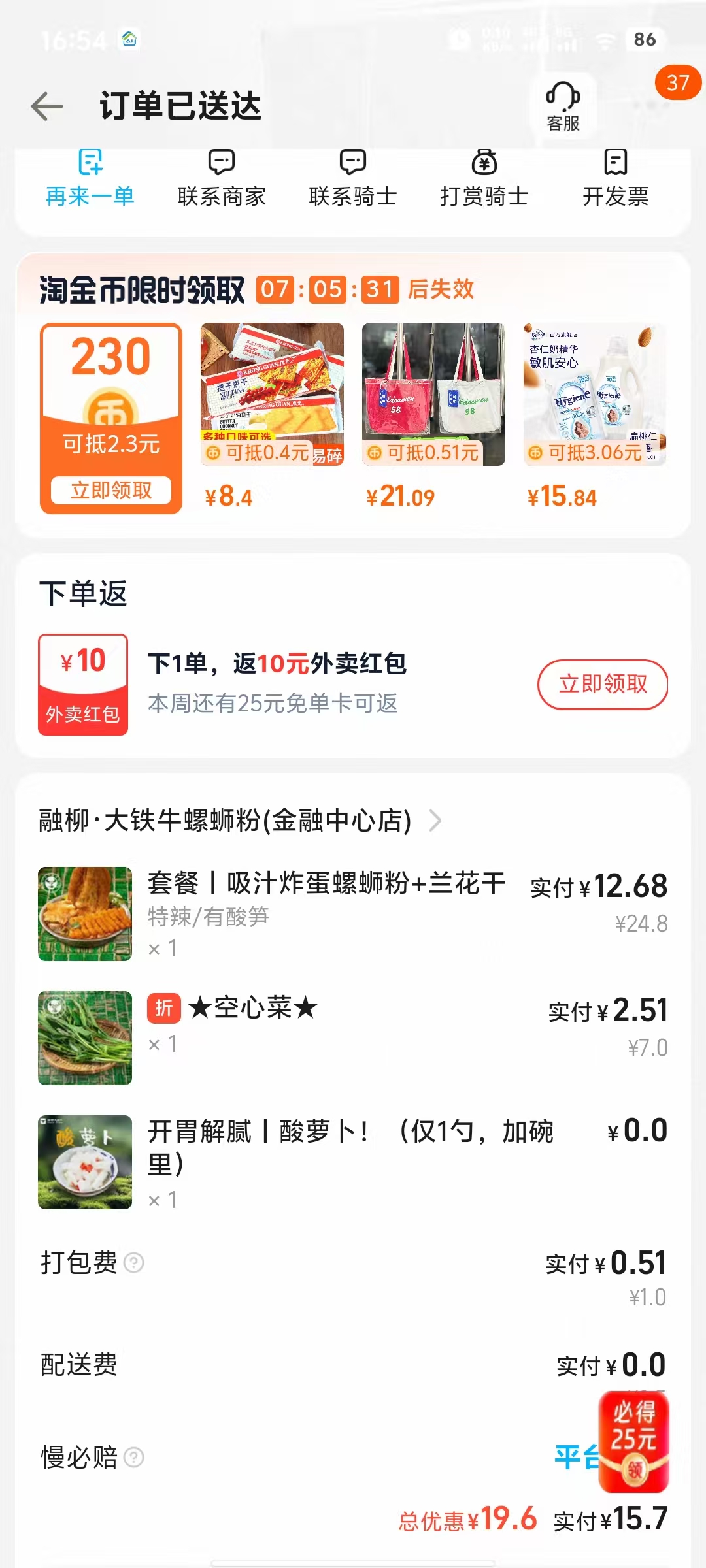
Task: Open the ¥21.09 tote bag product card
Action: (x=433, y=416)
